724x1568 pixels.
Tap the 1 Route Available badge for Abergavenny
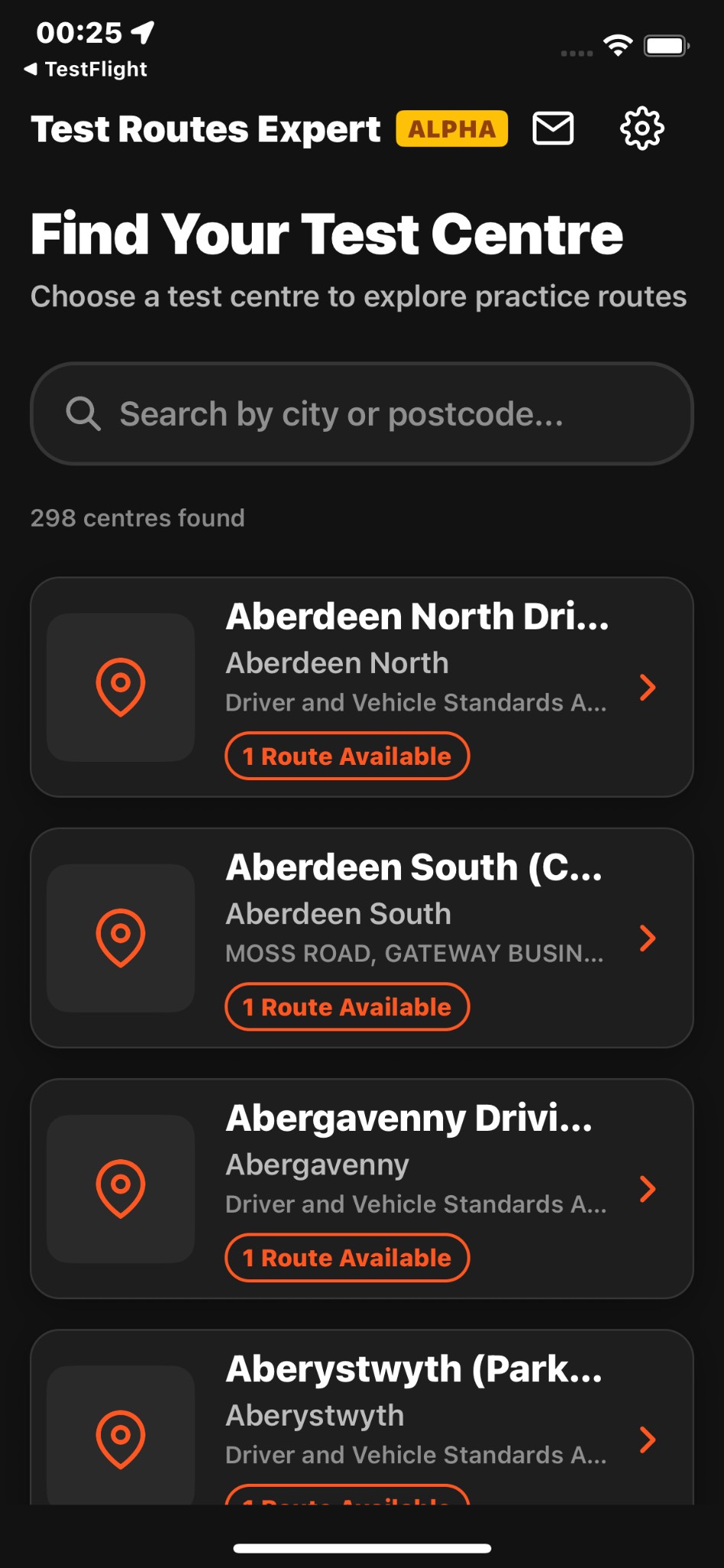click(346, 1256)
